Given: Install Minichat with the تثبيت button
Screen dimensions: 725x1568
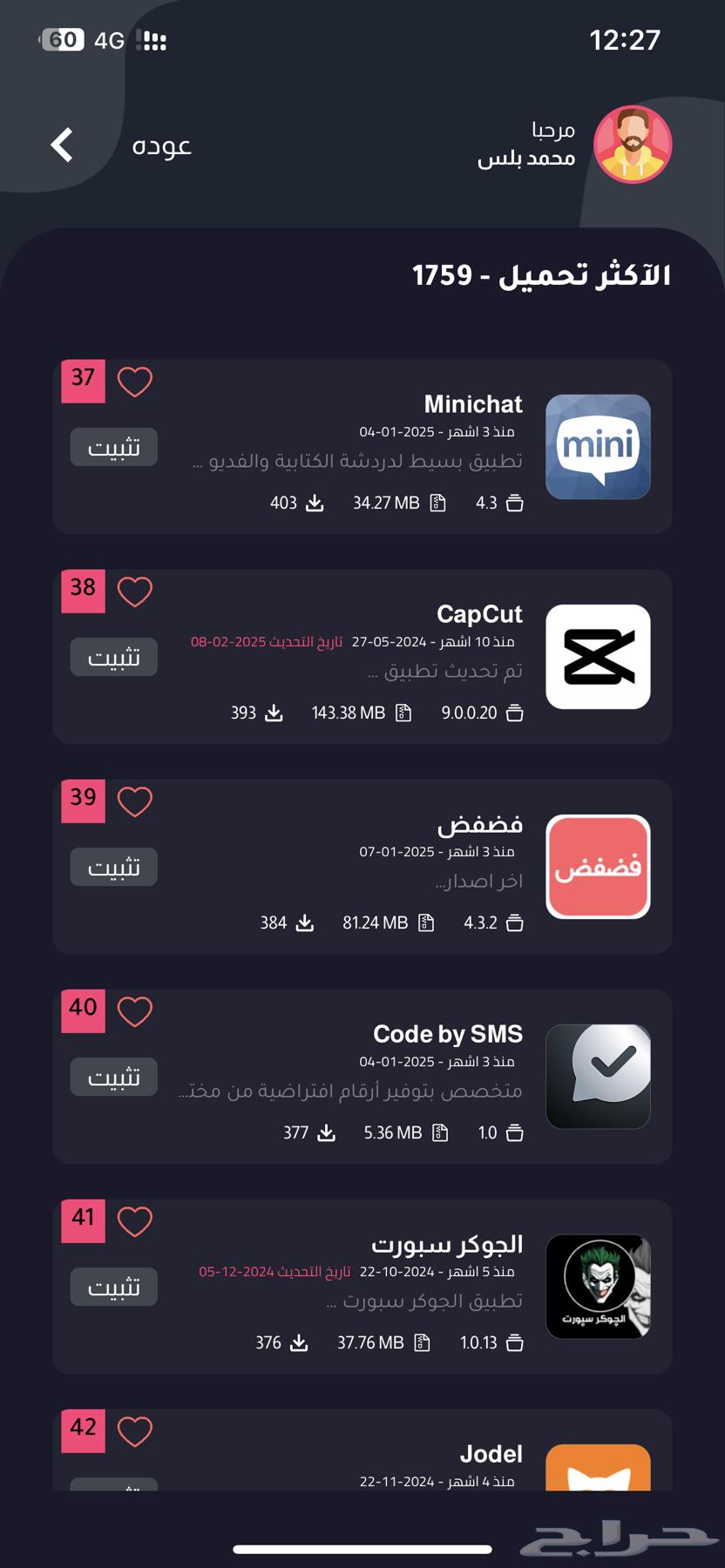Looking at the screenshot, I should coord(114,447).
